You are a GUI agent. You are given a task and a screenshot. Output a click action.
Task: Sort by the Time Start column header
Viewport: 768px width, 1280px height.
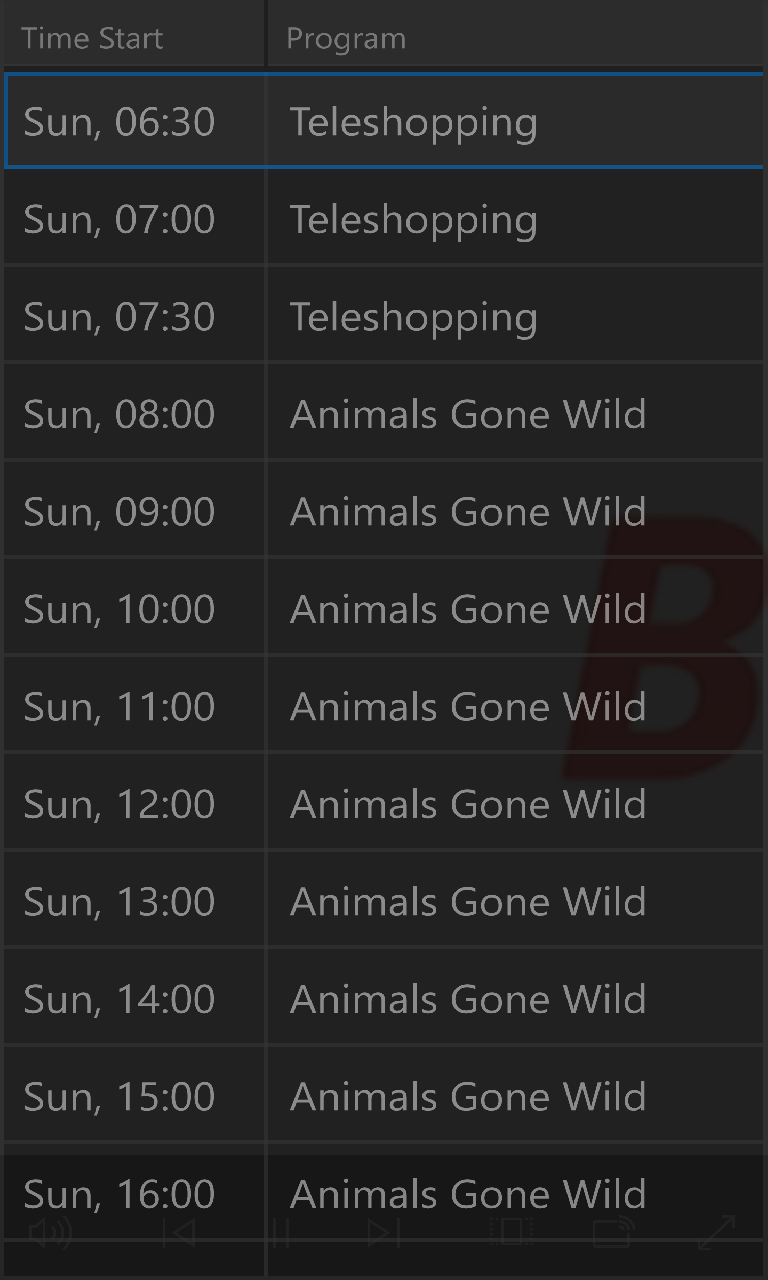pos(92,39)
